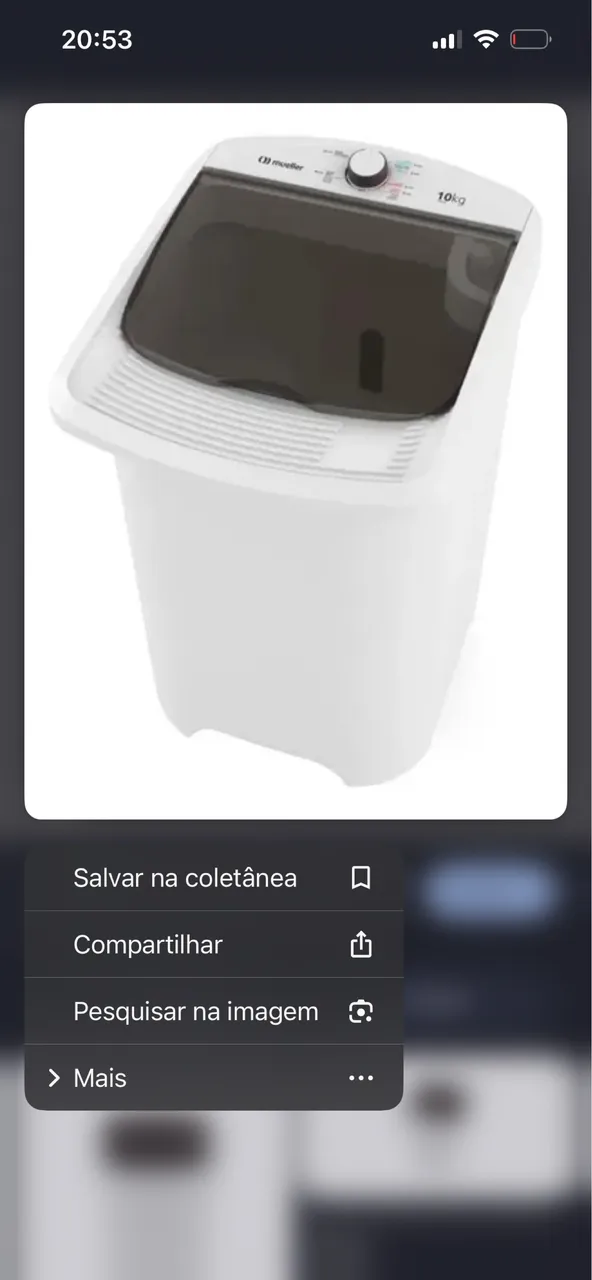The width and height of the screenshot is (592, 1280).
Task: Select Salvar na coletânea
Action: point(214,878)
